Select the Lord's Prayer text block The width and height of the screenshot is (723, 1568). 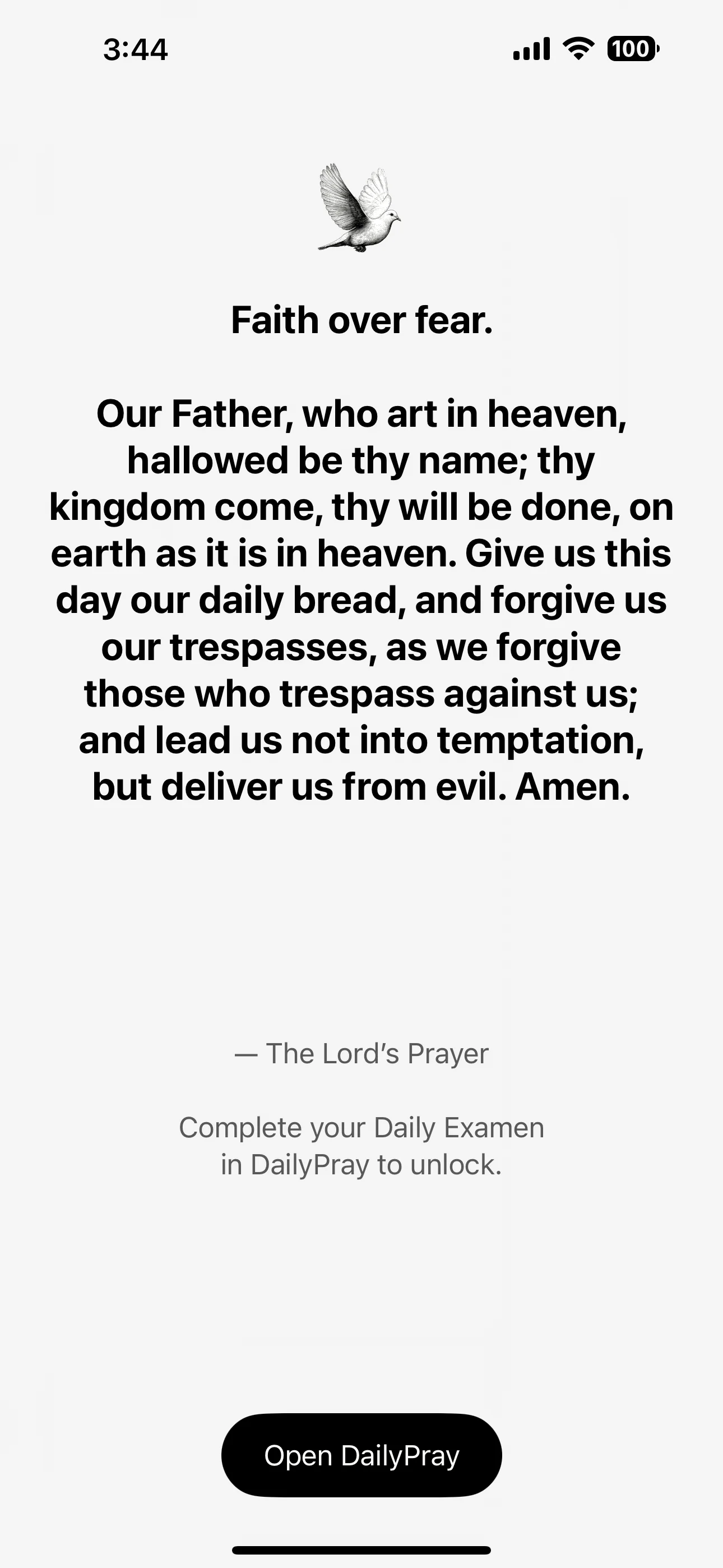click(x=361, y=599)
